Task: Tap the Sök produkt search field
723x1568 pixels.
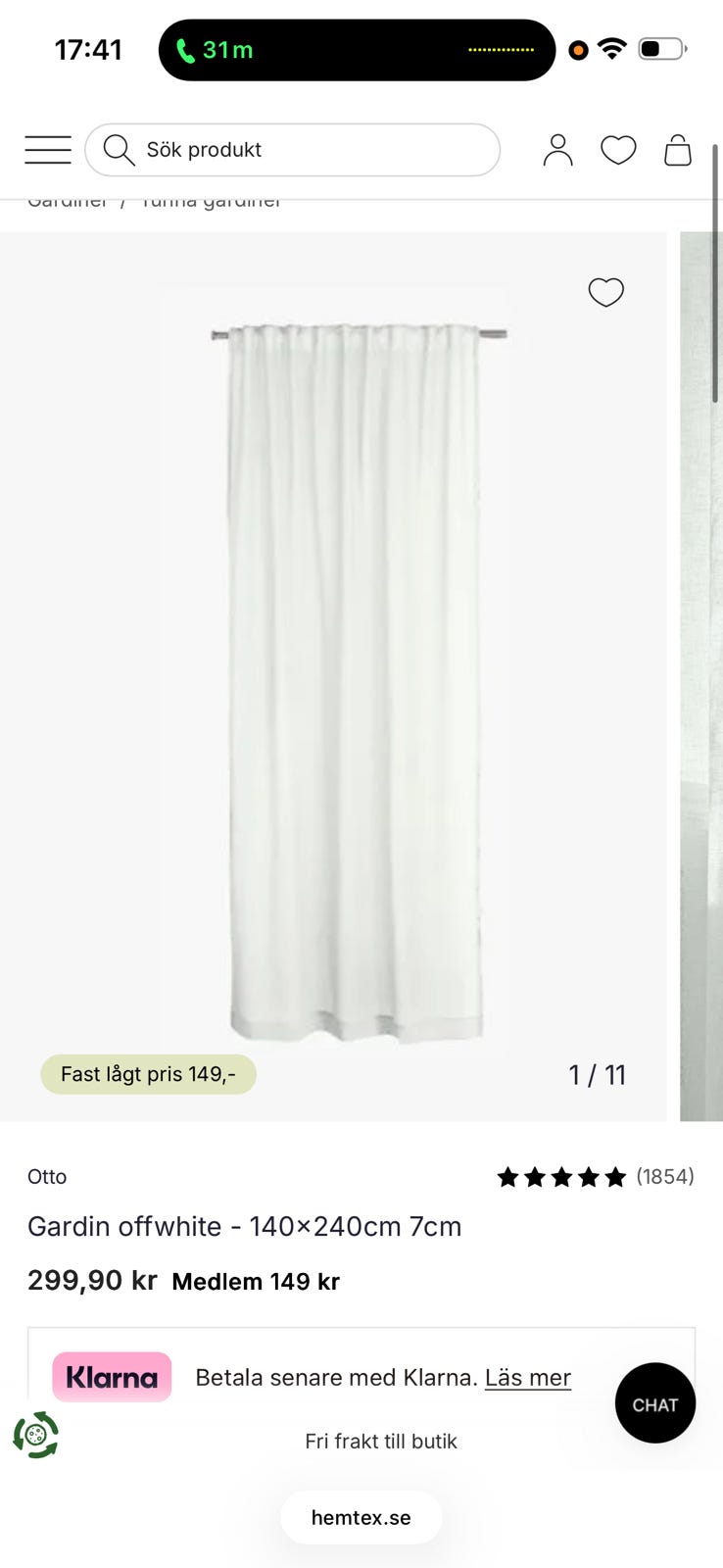Action: coord(292,150)
